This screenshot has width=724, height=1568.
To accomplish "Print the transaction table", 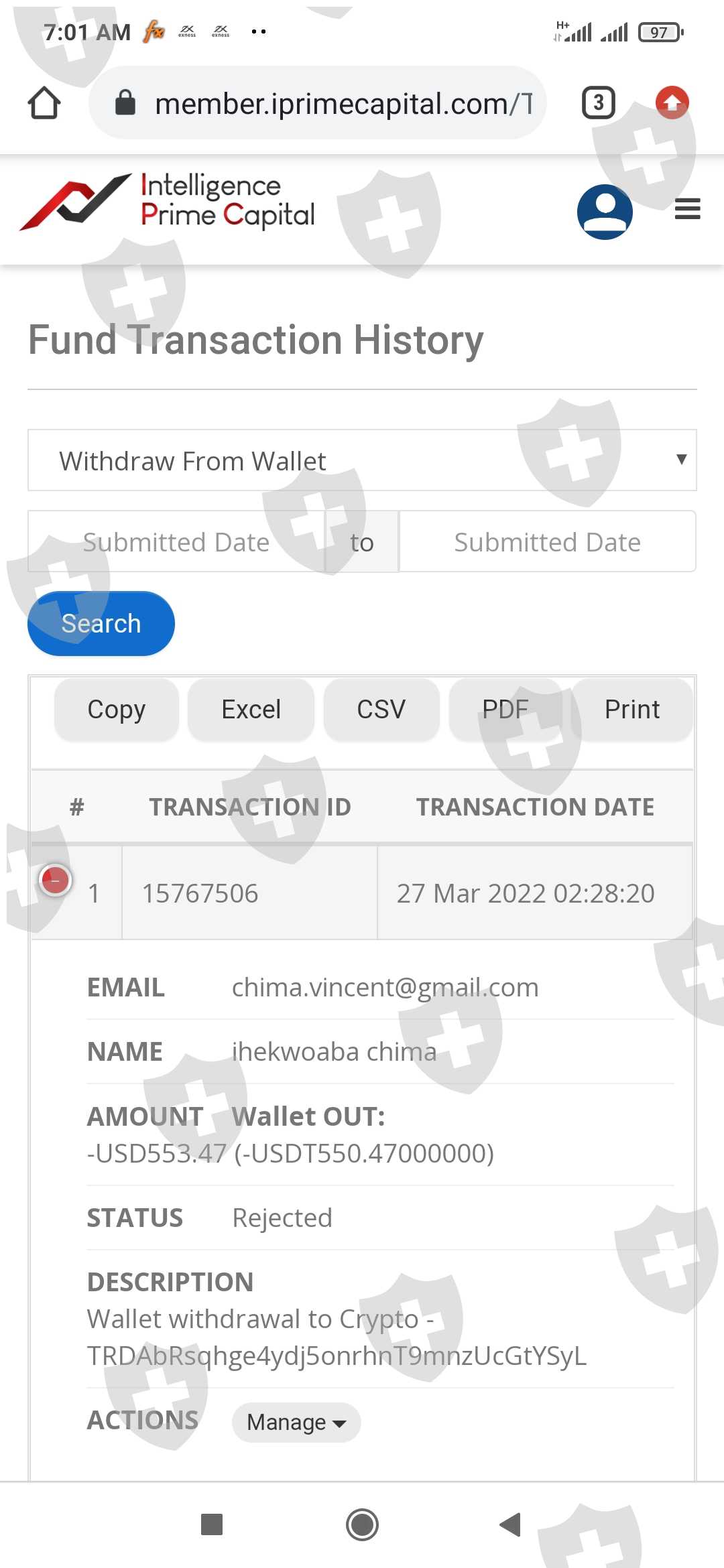I will coord(632,710).
